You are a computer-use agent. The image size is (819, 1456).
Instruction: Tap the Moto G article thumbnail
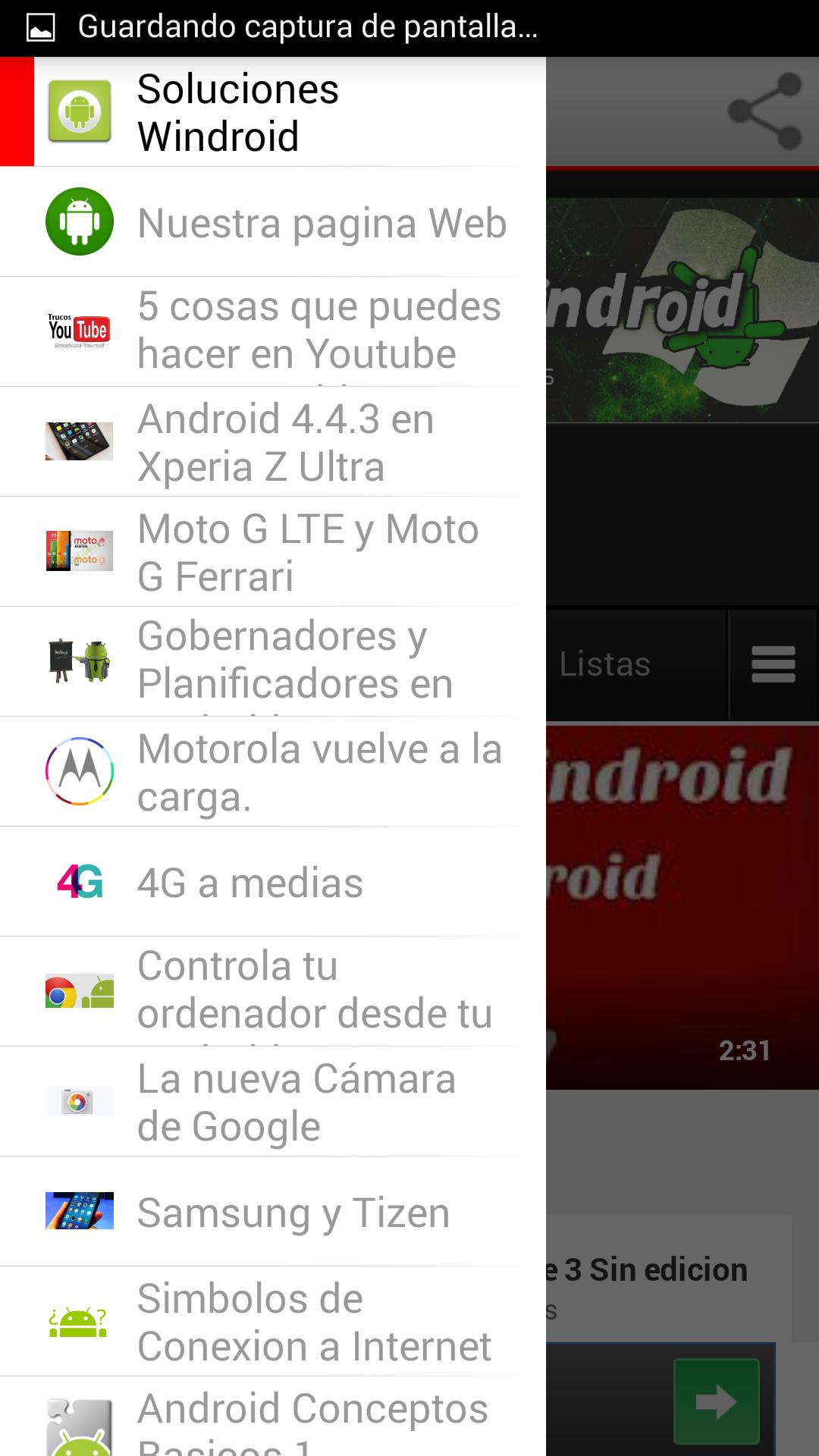click(x=80, y=551)
